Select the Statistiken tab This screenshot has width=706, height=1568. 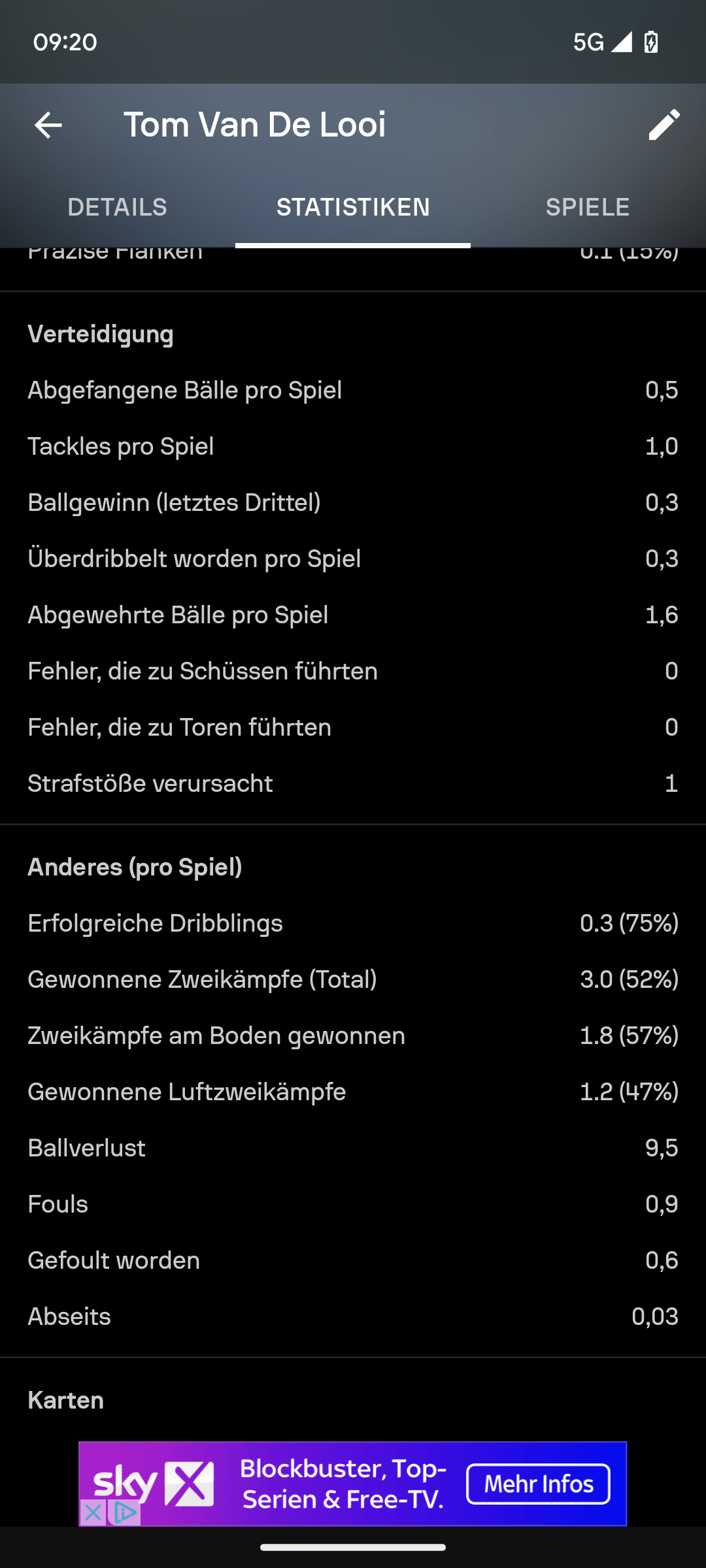tap(353, 207)
